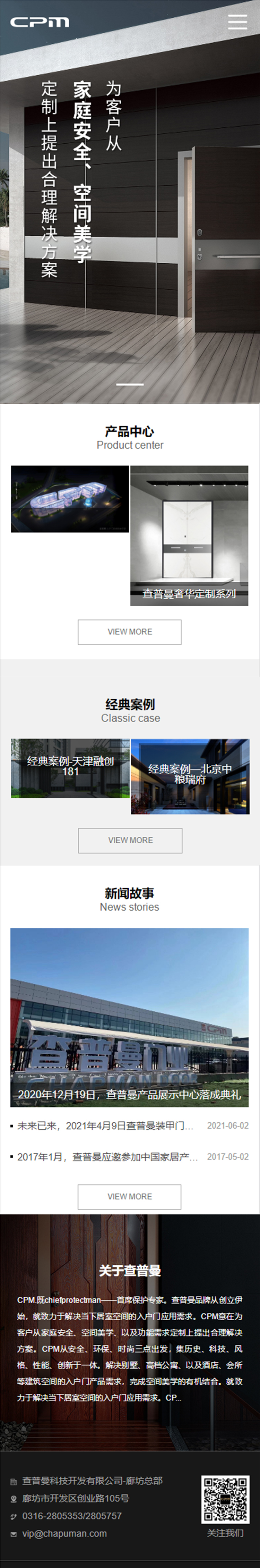This screenshot has height=1568, width=260.
Task: Open the 2017-05-02 news article
Action: [107, 1156]
